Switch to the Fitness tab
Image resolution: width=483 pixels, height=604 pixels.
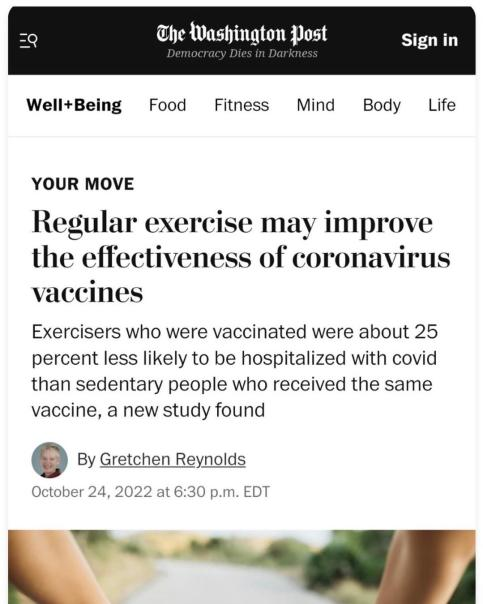pos(242,105)
